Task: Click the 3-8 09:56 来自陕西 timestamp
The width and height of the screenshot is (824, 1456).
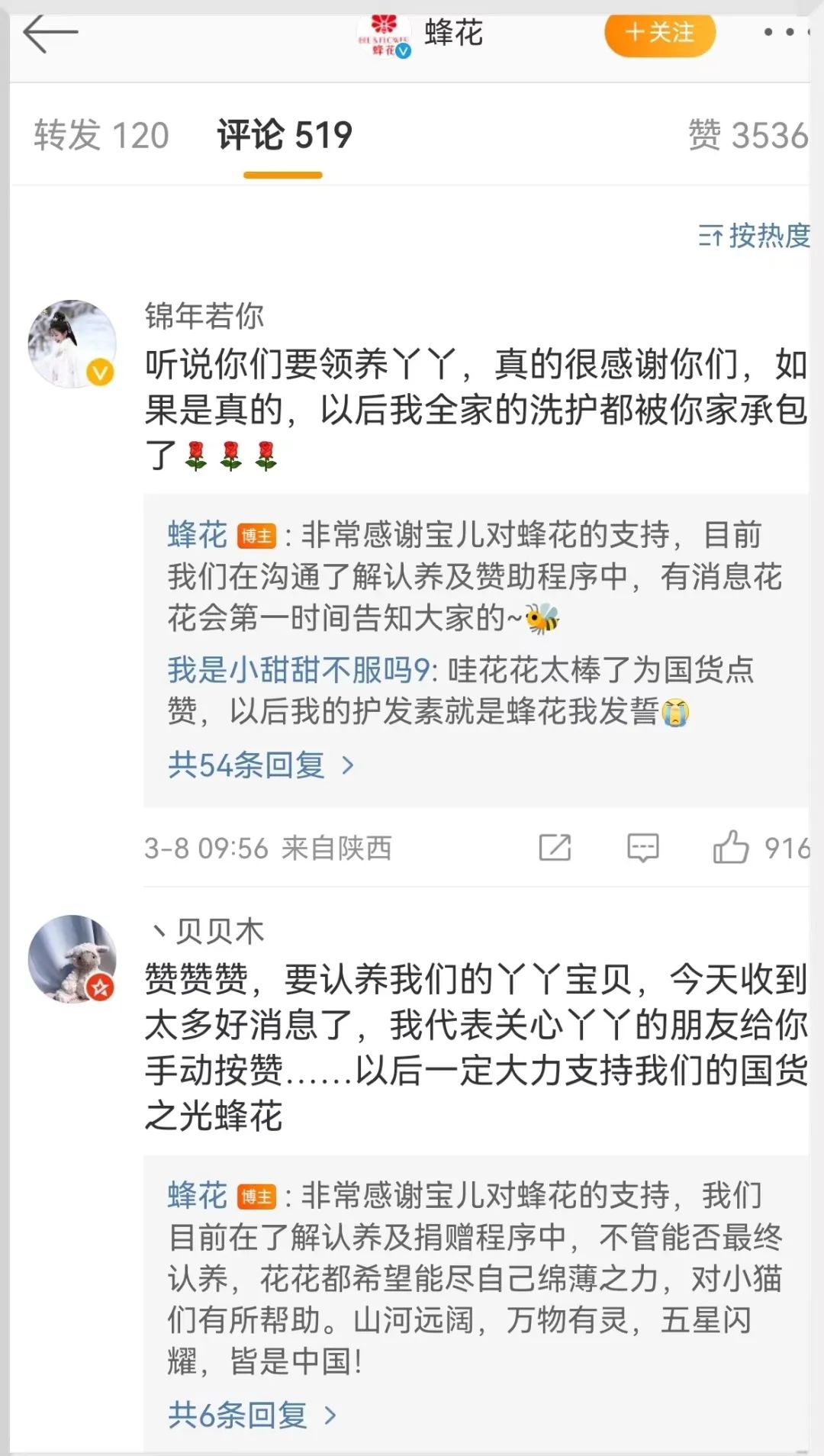Action: (267, 849)
